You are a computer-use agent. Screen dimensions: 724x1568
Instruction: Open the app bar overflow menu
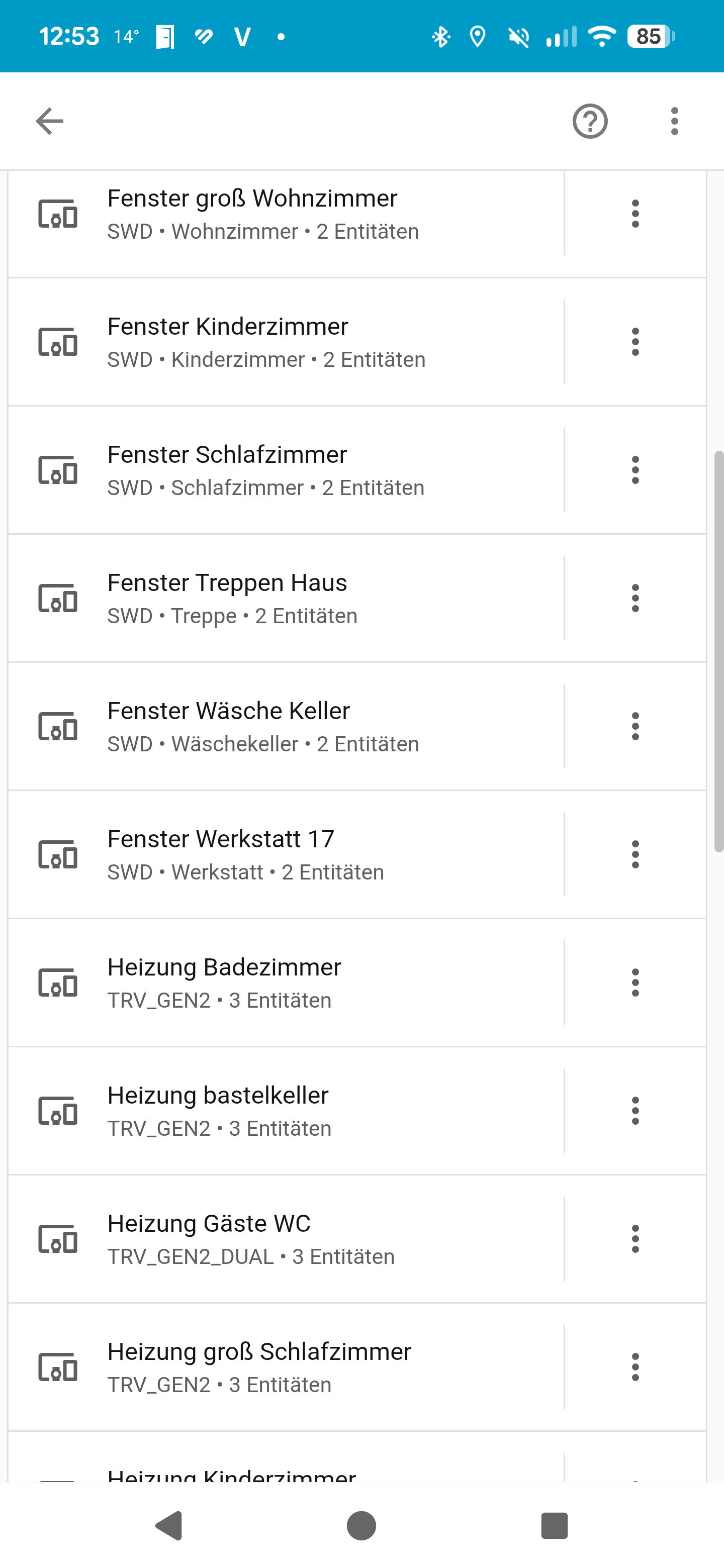(x=673, y=121)
